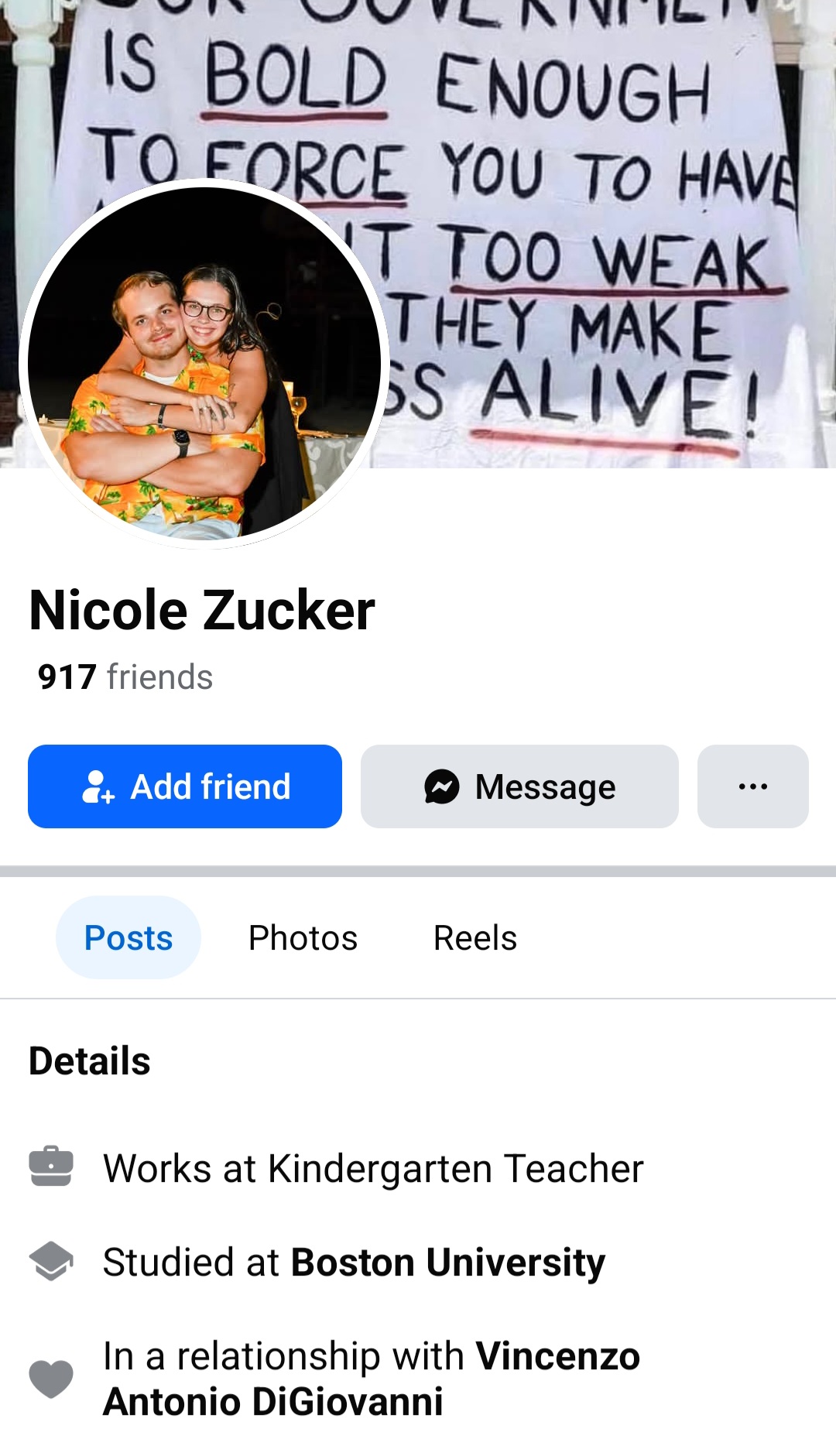The height and width of the screenshot is (1456, 836).
Task: Open the three-dot more options button
Action: [752, 786]
